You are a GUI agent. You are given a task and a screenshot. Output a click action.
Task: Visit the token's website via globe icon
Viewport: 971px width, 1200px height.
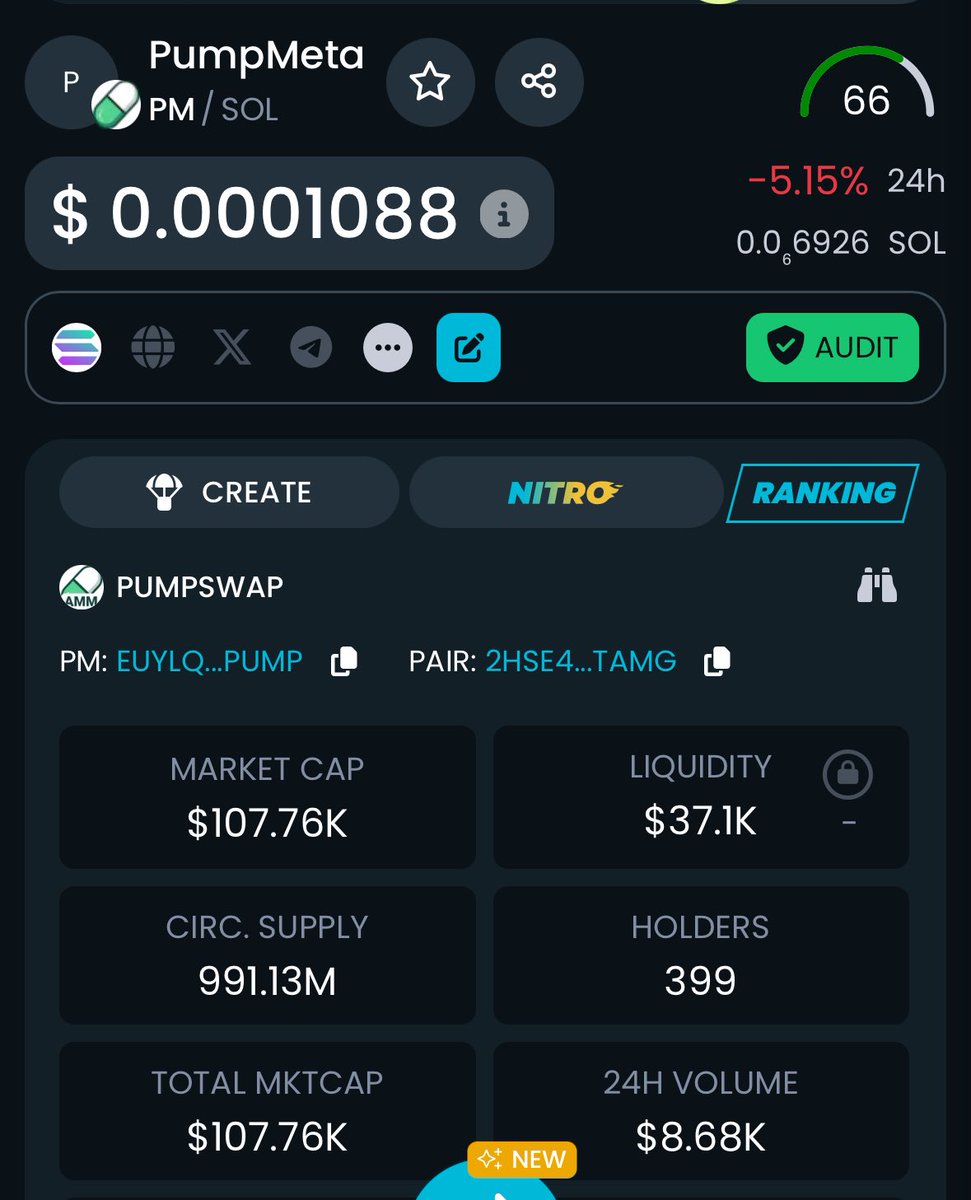(153, 348)
